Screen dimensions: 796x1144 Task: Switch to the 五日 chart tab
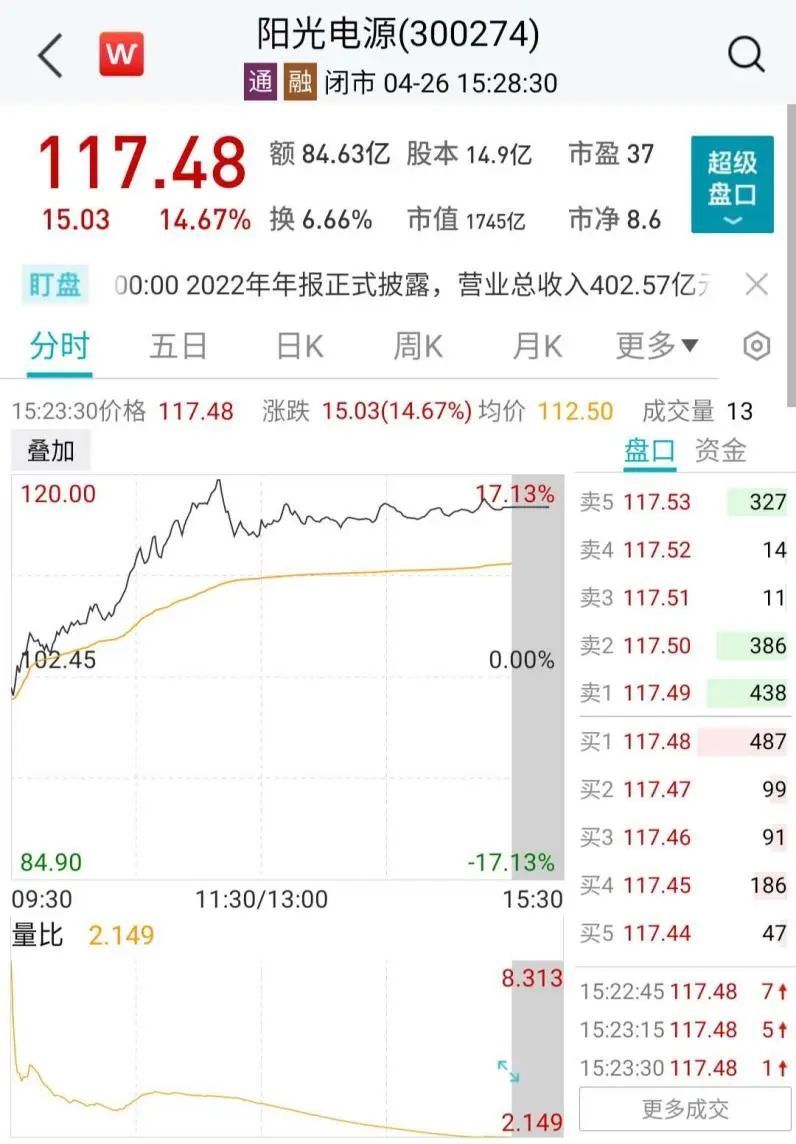click(178, 347)
